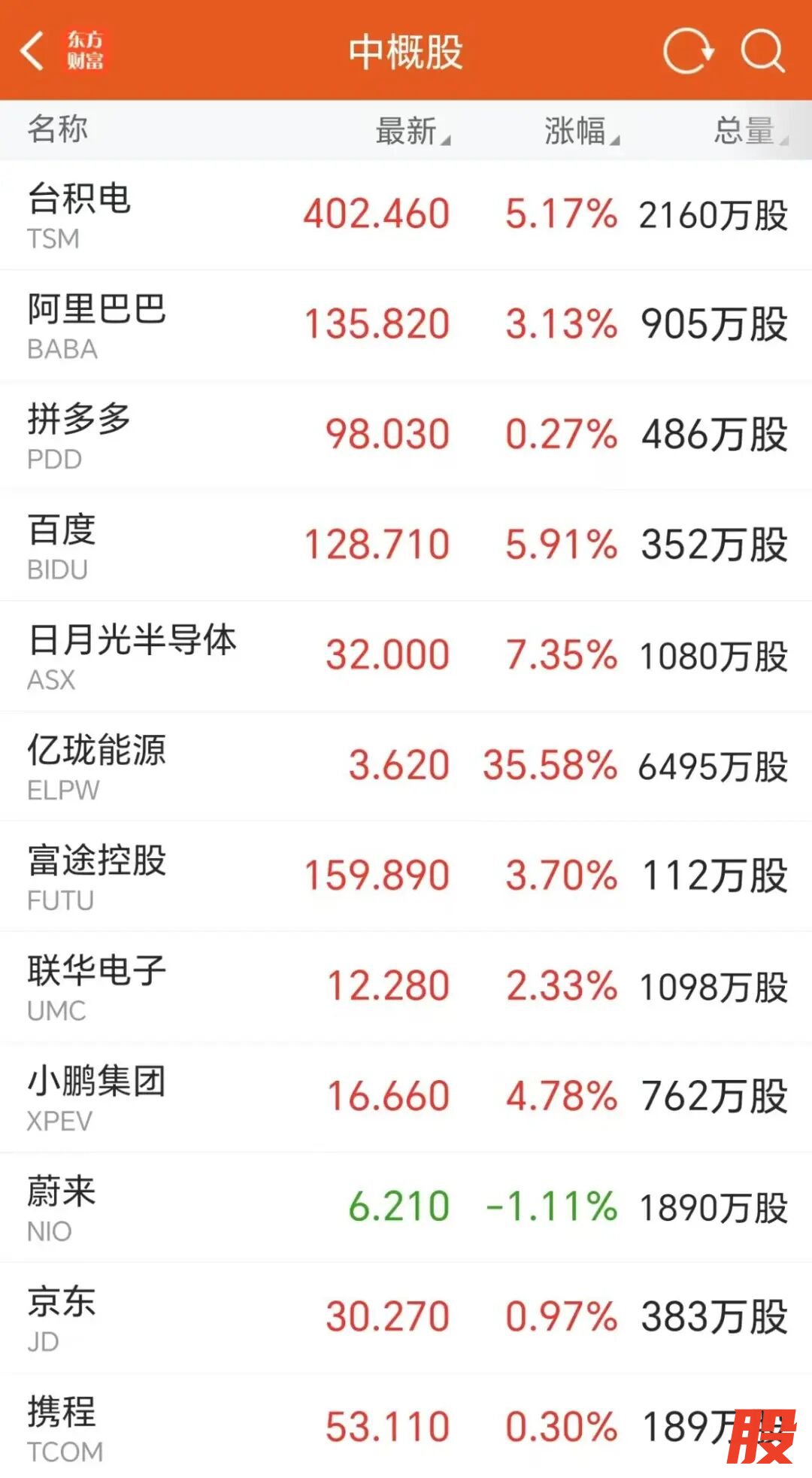Sort list by 总量 volume

click(x=749, y=131)
